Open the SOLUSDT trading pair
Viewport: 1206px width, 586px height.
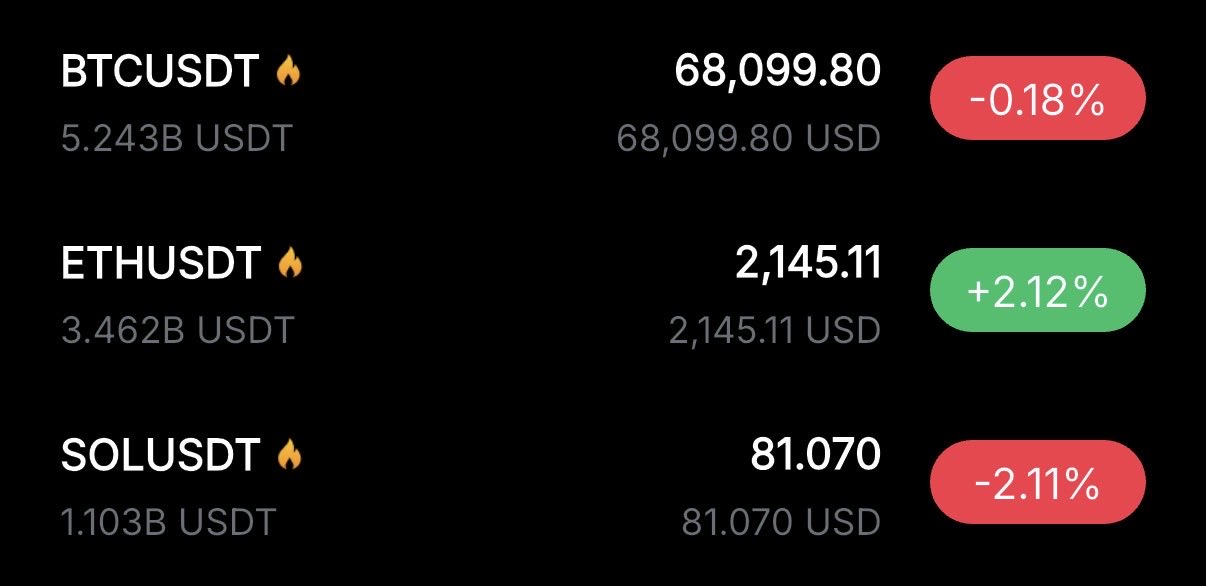160,456
